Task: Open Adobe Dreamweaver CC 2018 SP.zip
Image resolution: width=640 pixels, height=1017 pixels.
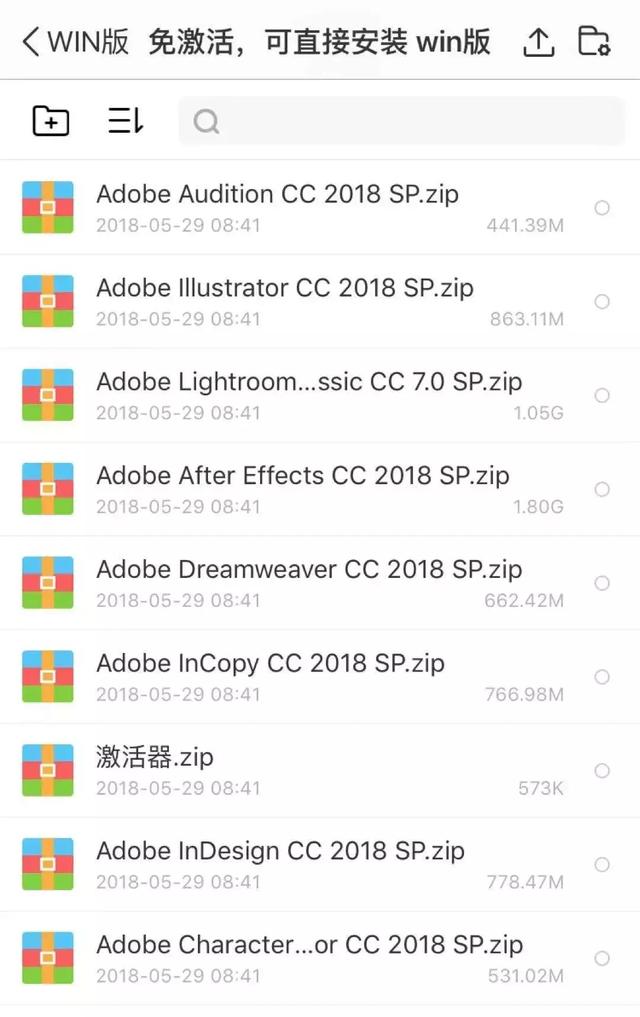Action: point(308,570)
